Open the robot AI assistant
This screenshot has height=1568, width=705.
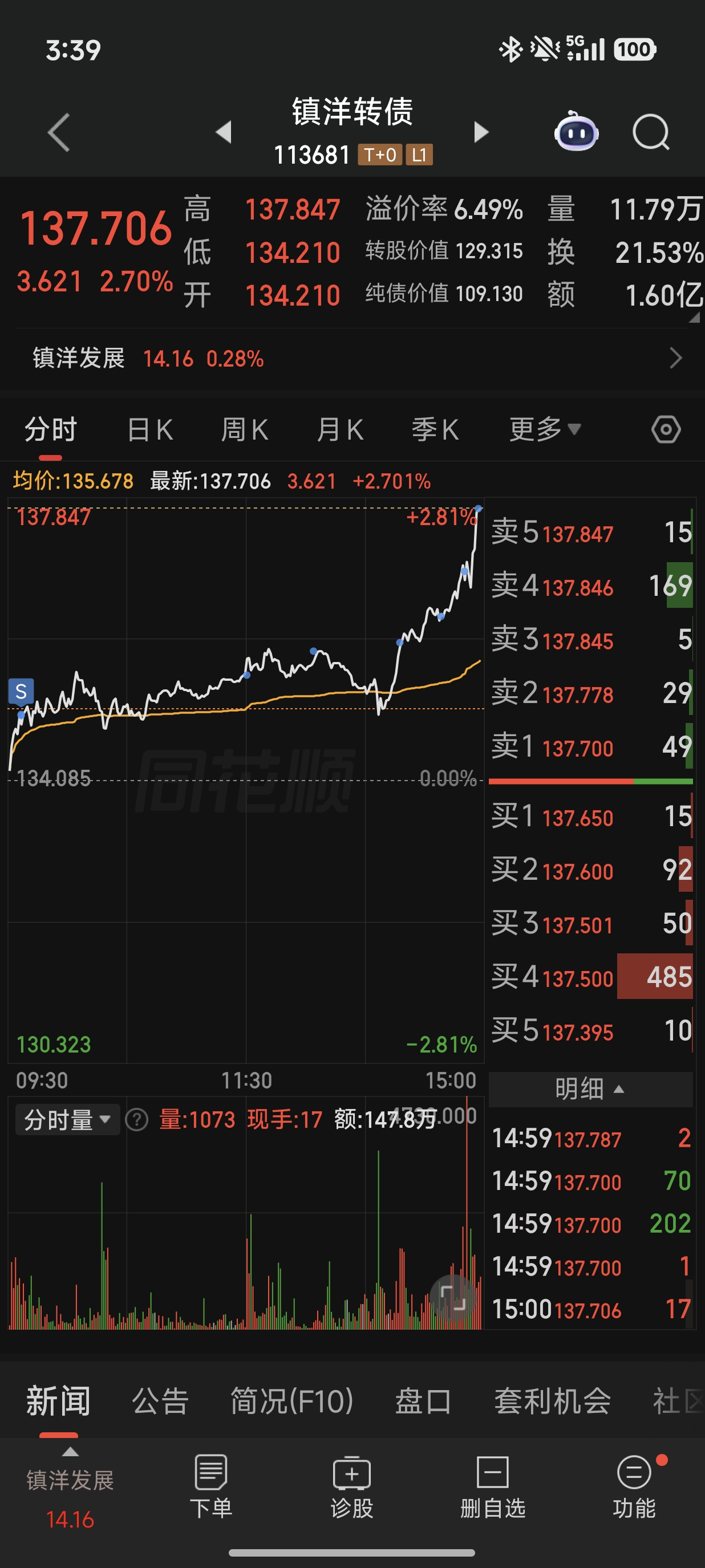[x=576, y=130]
